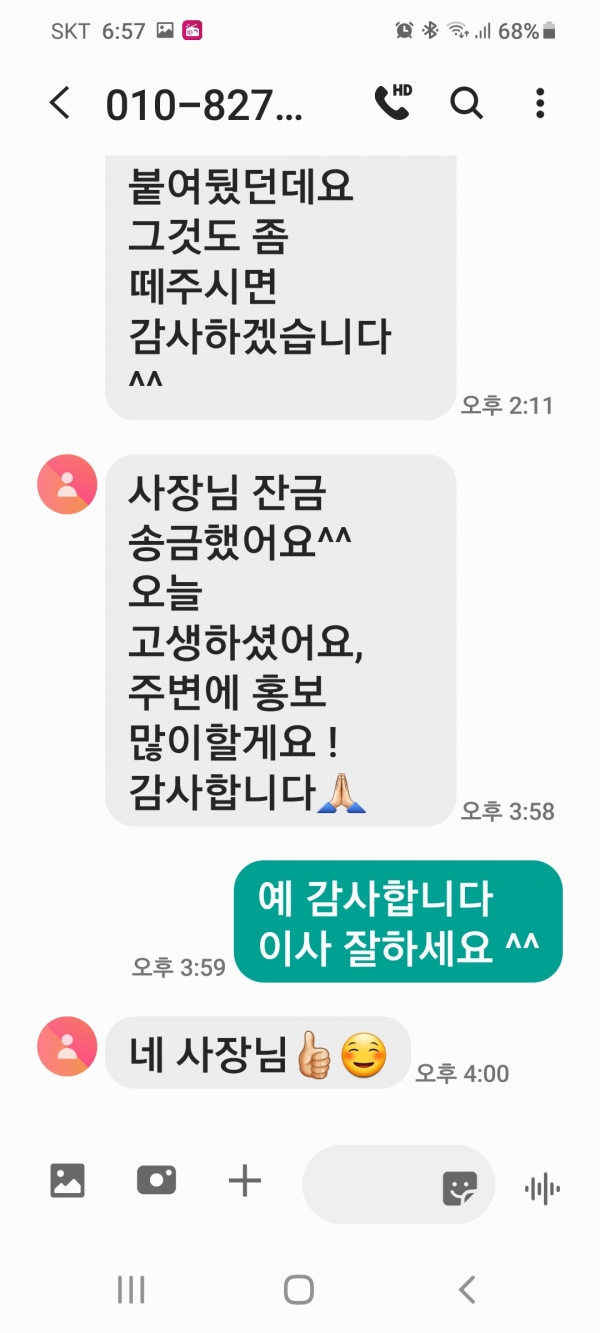The height and width of the screenshot is (1333, 600).
Task: Open the camera to attach photo
Action: 156,1181
